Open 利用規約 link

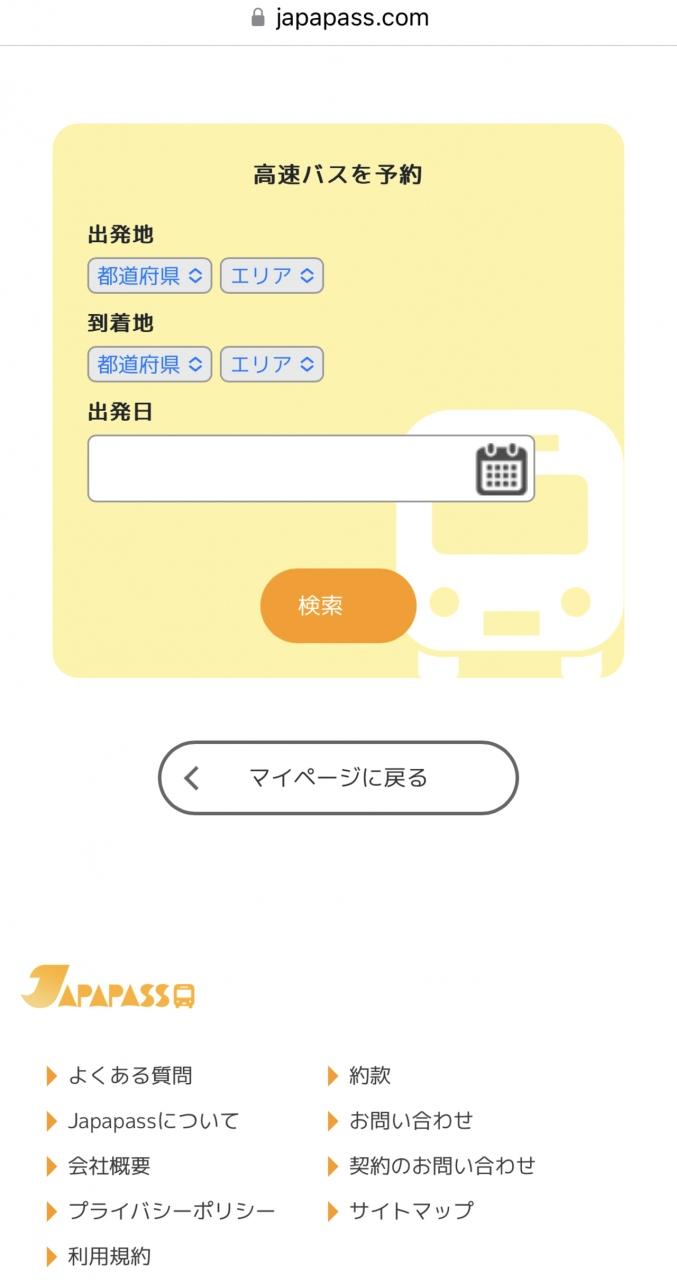point(109,1256)
